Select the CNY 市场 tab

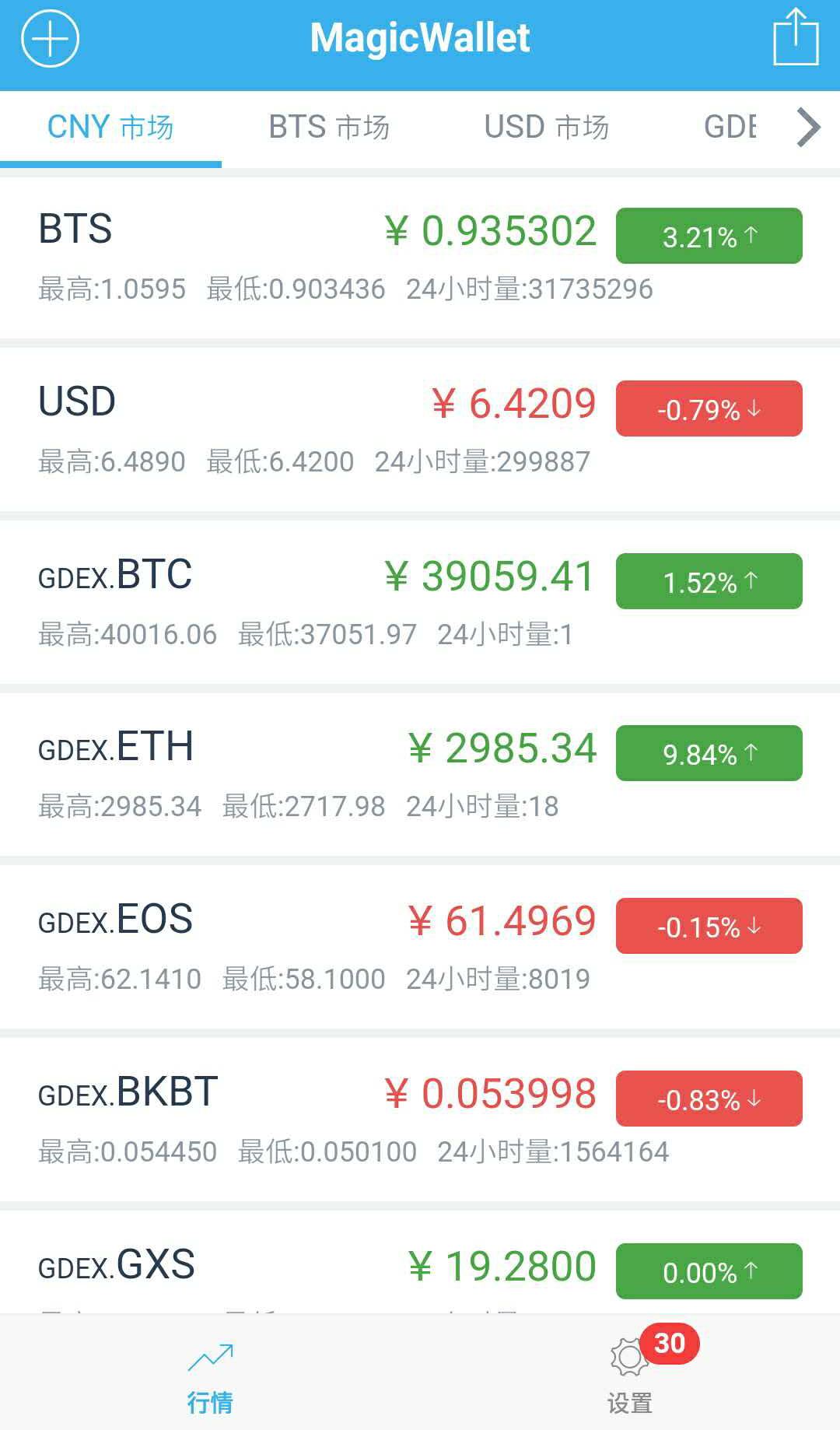[110, 127]
